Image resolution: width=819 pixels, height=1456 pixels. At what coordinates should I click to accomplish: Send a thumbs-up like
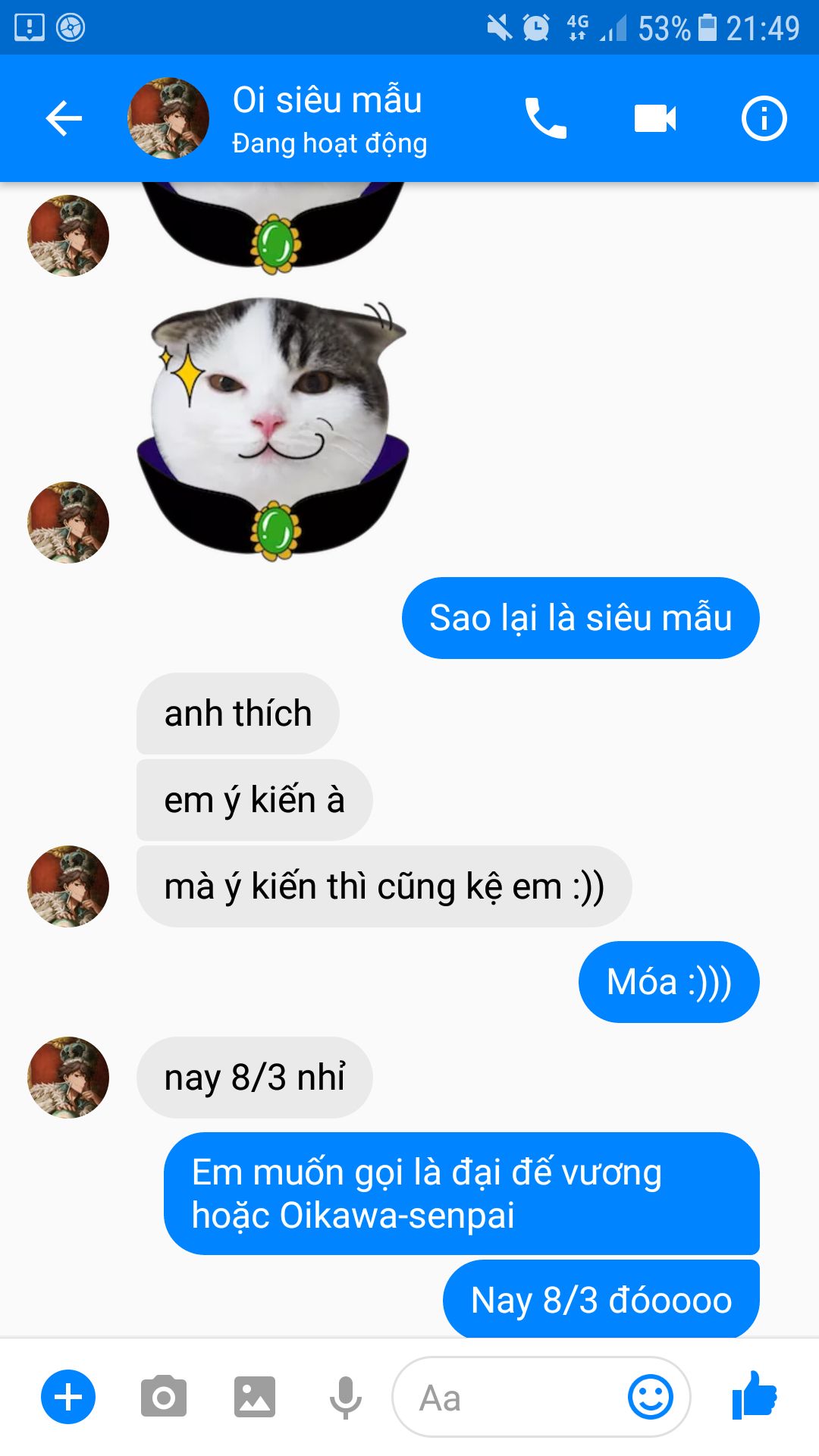pos(755,1395)
